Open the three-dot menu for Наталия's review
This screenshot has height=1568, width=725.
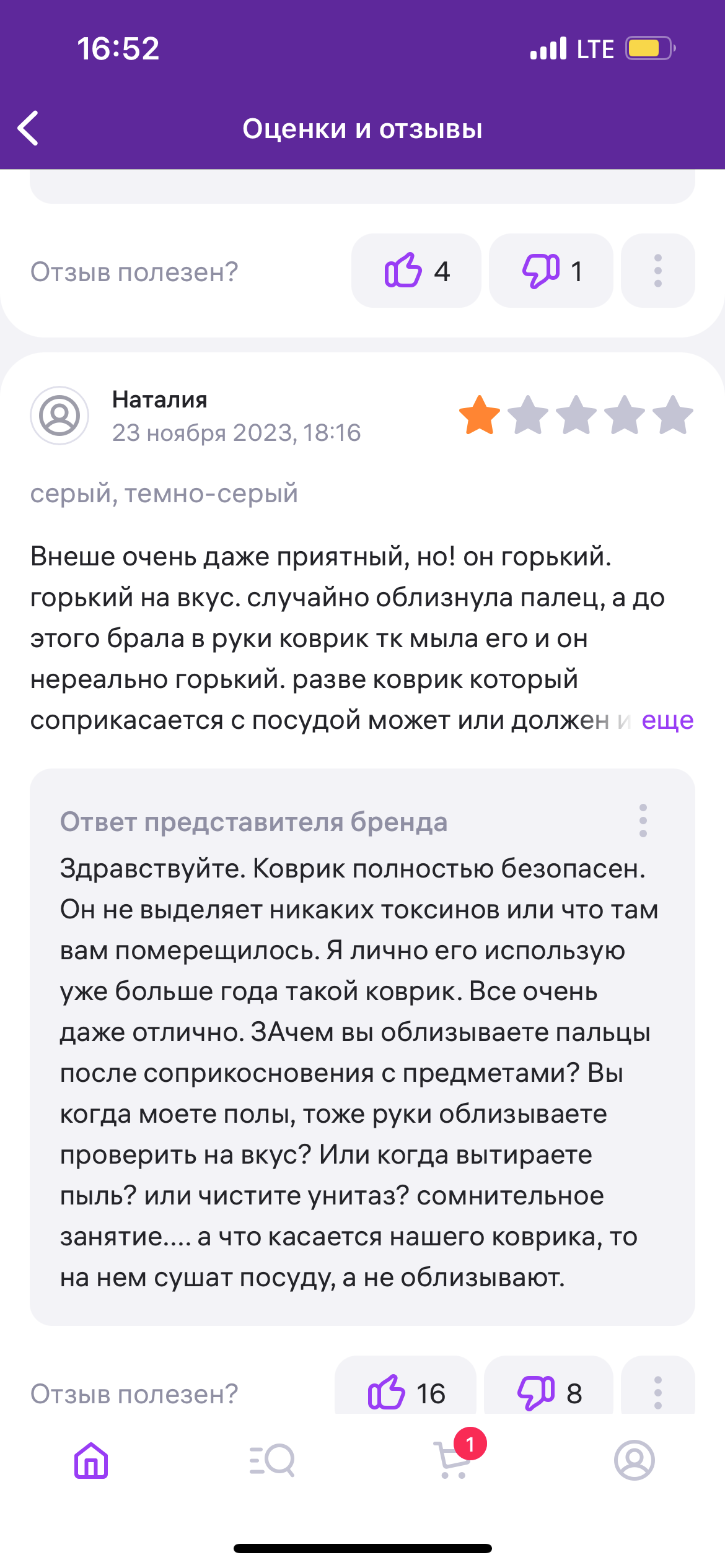pos(657,1392)
